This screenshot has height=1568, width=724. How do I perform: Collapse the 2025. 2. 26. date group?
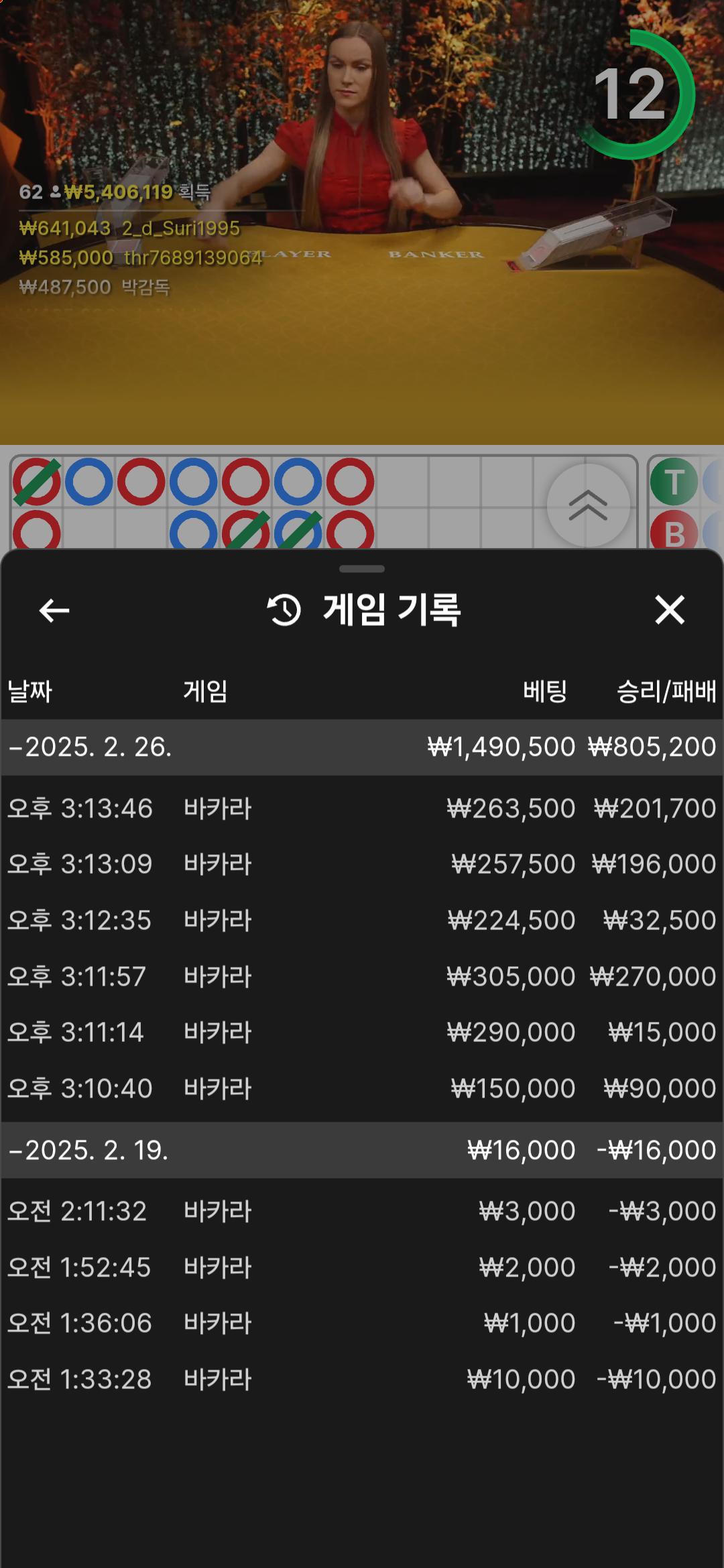click(x=91, y=747)
